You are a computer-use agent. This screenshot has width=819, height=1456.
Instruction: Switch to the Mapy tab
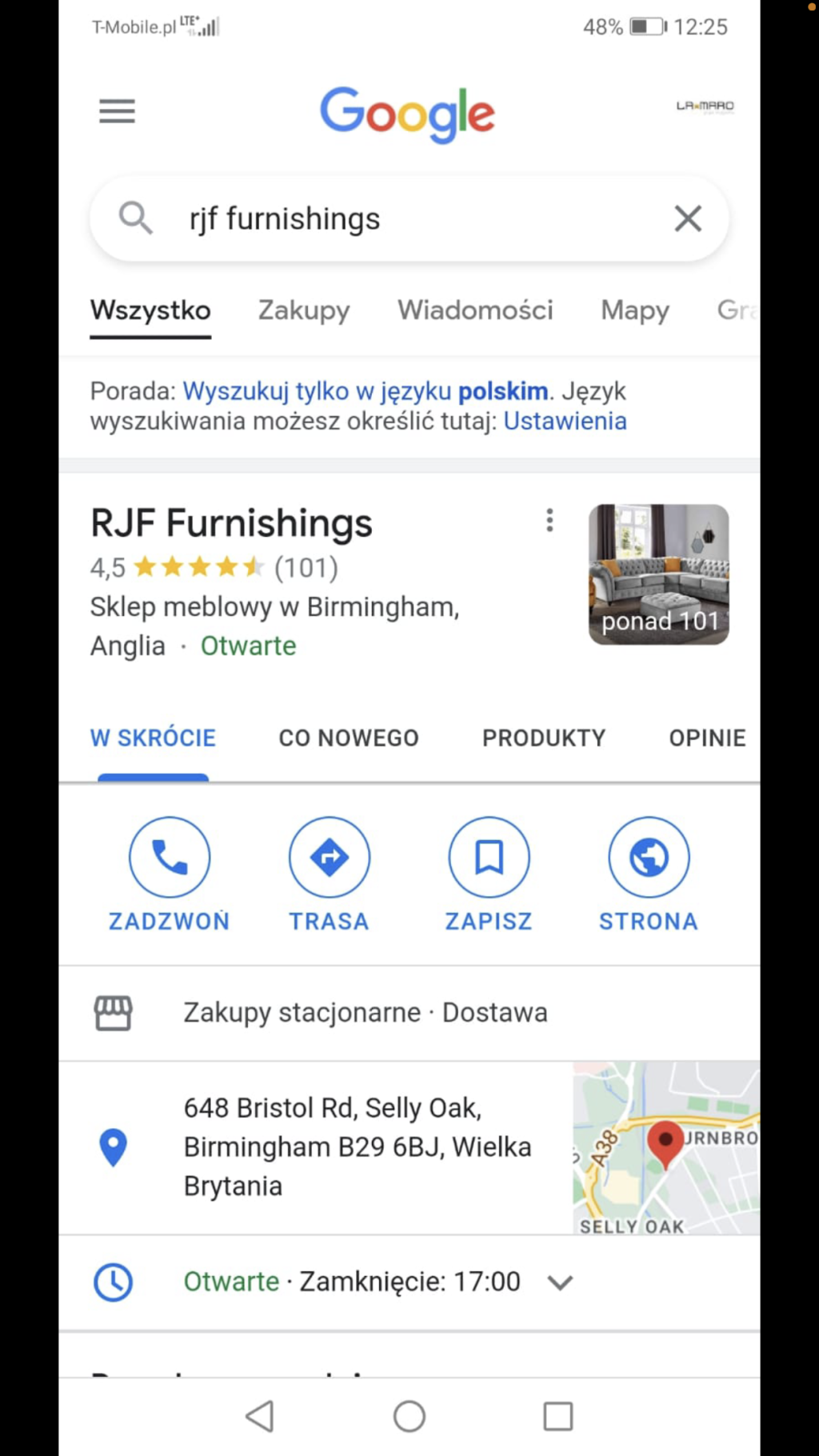pos(635,310)
